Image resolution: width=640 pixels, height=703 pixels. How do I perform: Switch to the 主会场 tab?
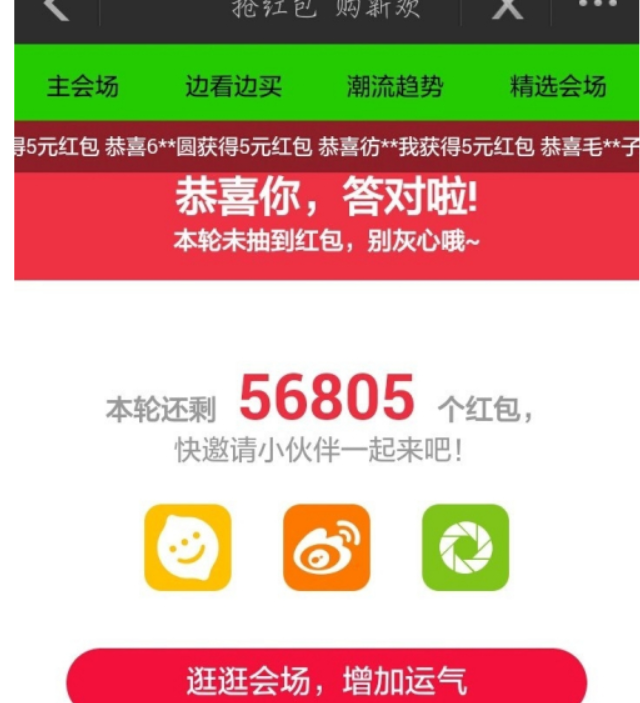82,87
